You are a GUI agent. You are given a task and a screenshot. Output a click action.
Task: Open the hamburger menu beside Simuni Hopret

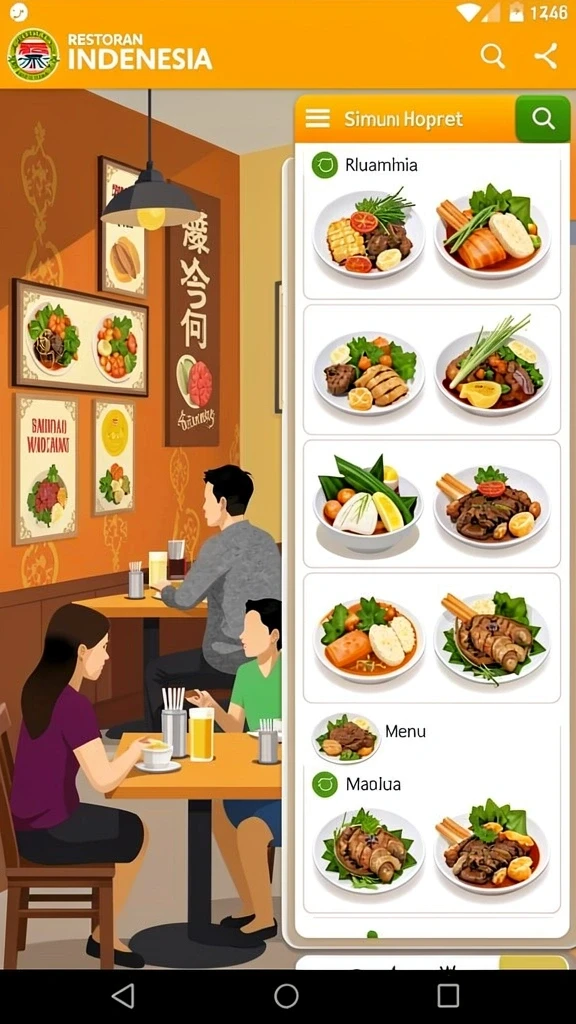click(317, 118)
